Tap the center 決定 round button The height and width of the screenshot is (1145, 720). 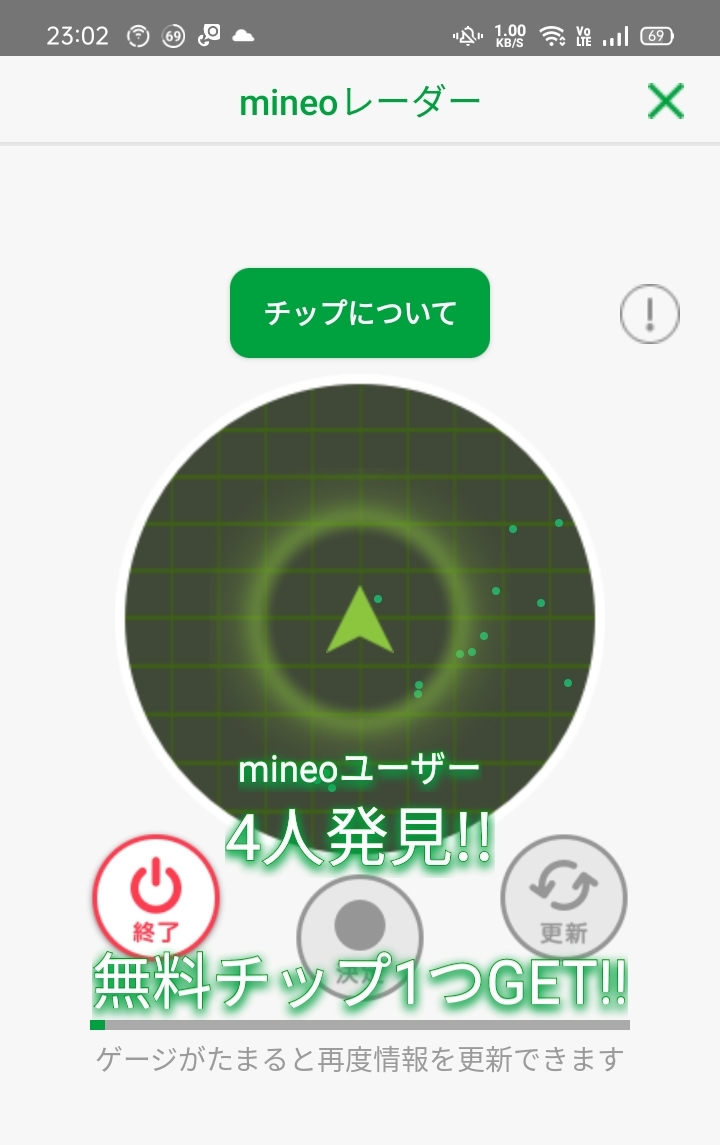click(x=360, y=930)
